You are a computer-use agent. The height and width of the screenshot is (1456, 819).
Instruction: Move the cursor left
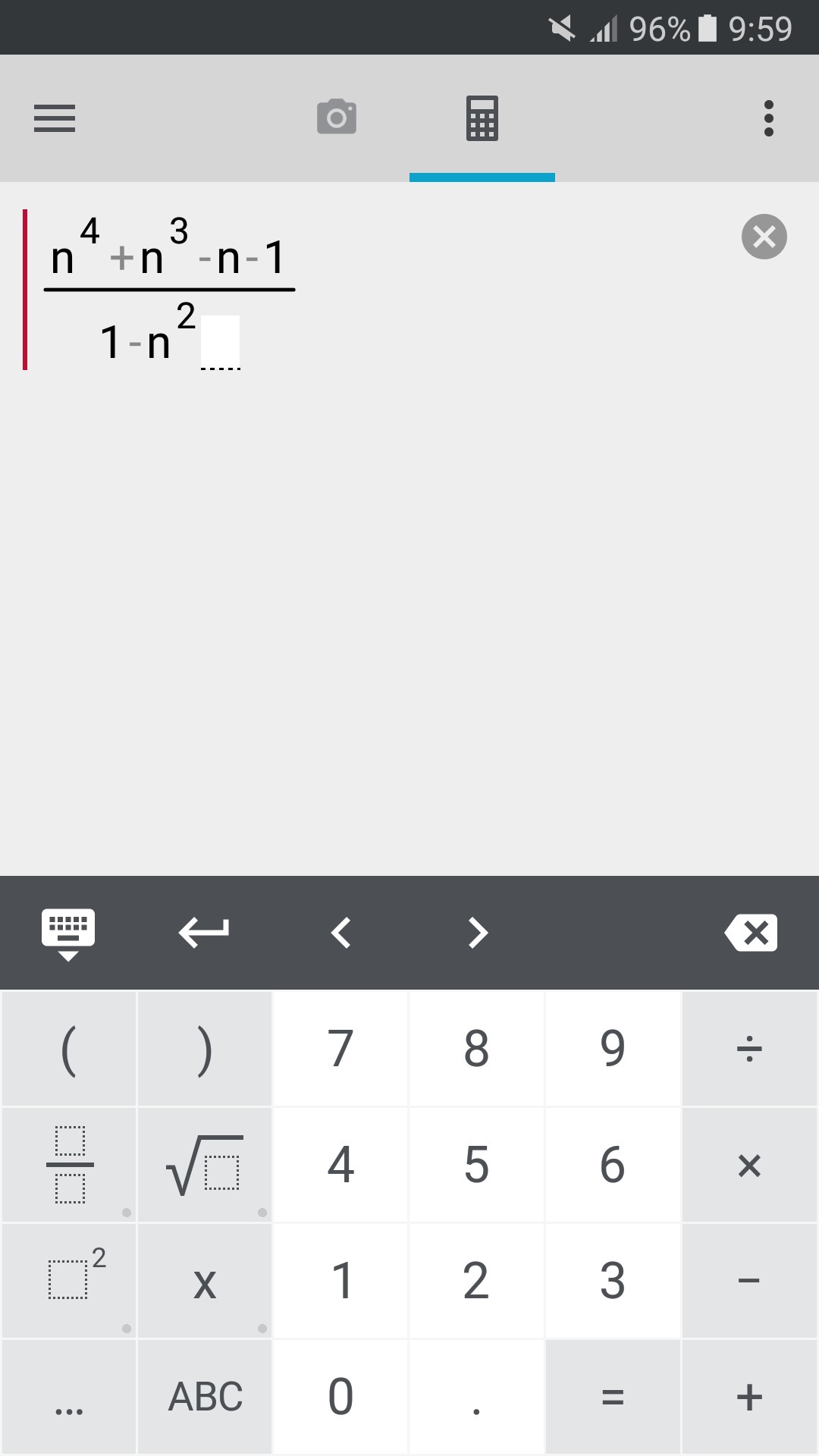coord(341,933)
